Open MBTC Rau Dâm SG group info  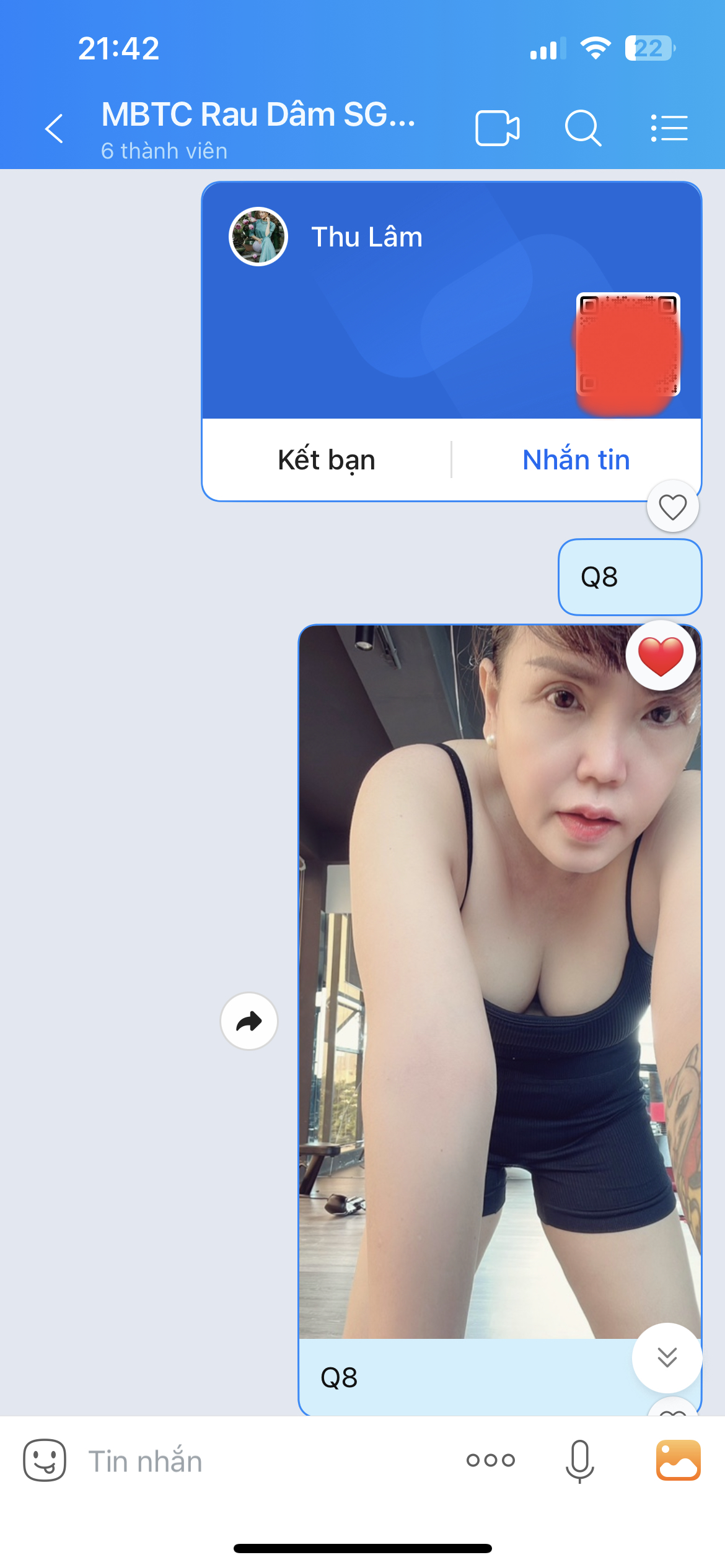[258, 129]
